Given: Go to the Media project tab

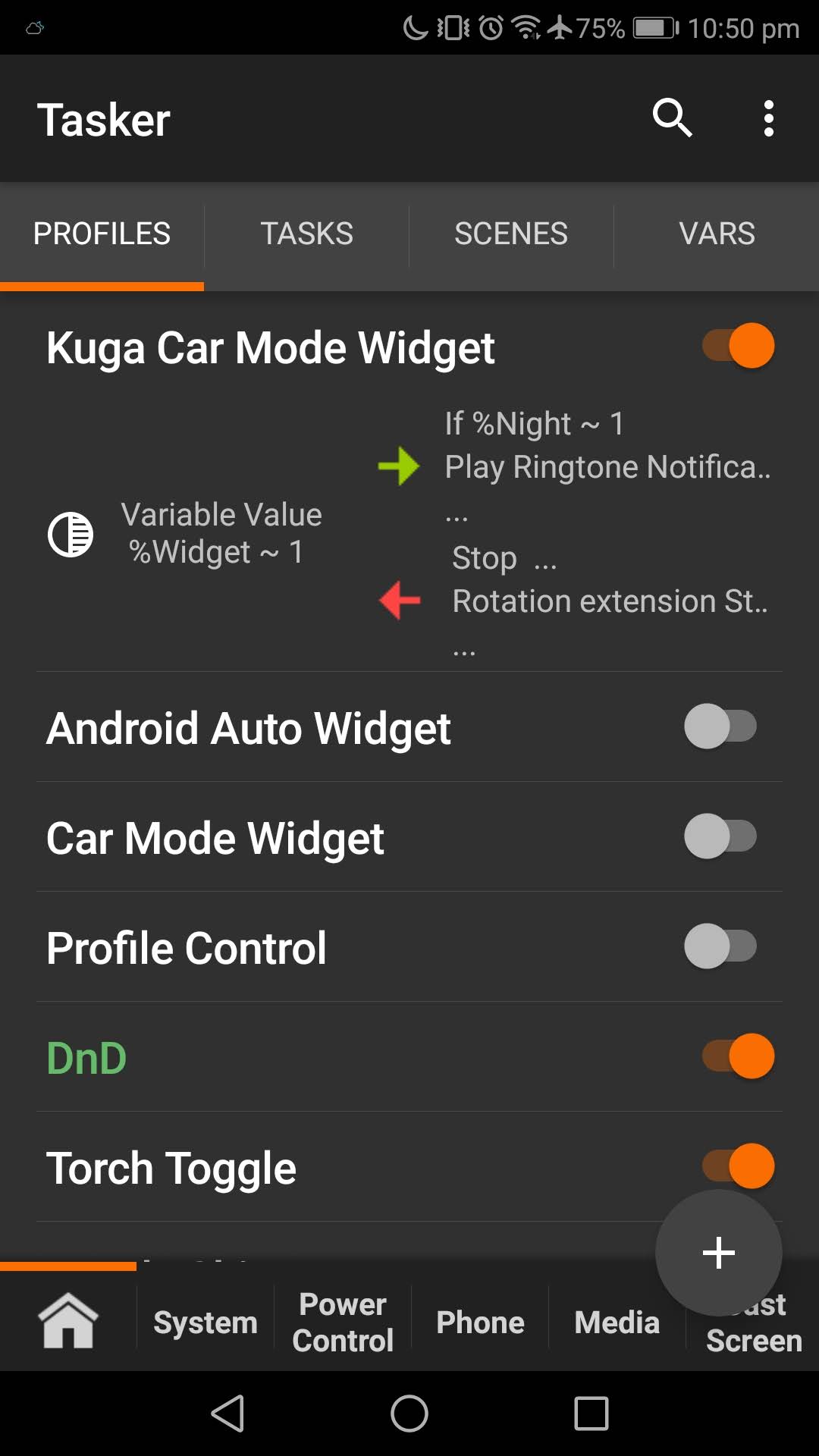Looking at the screenshot, I should pyautogui.click(x=617, y=1323).
